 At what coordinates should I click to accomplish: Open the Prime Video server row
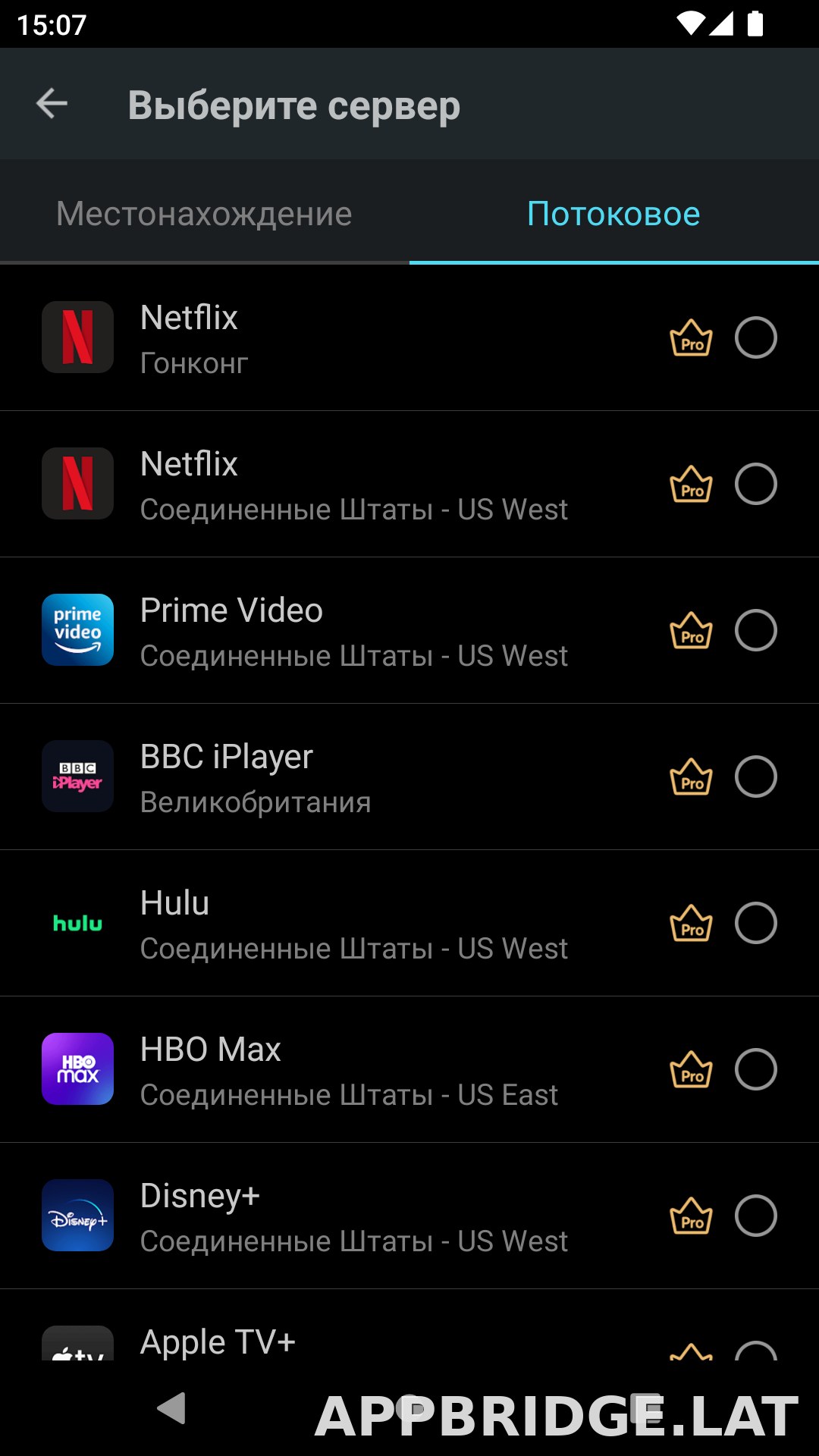(409, 631)
